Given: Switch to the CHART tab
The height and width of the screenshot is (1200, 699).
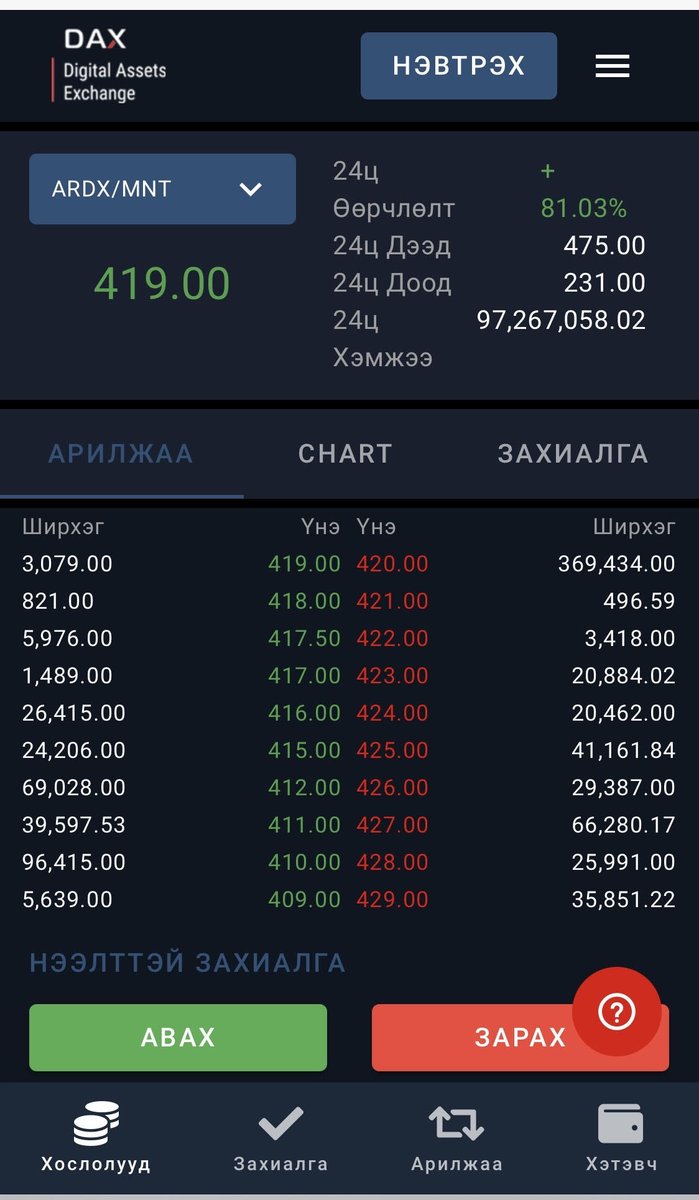Looking at the screenshot, I should click(345, 454).
